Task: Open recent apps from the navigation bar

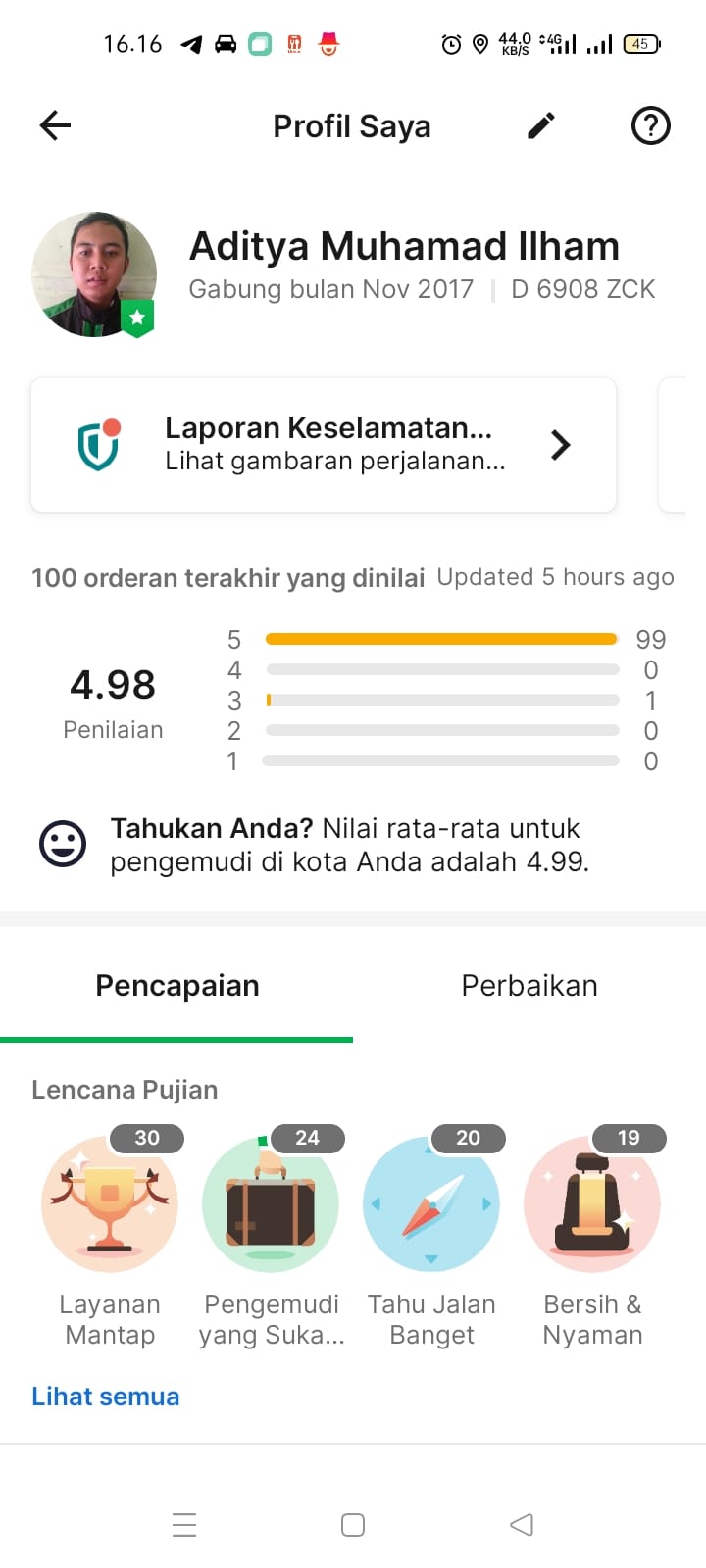Action: click(x=184, y=1525)
